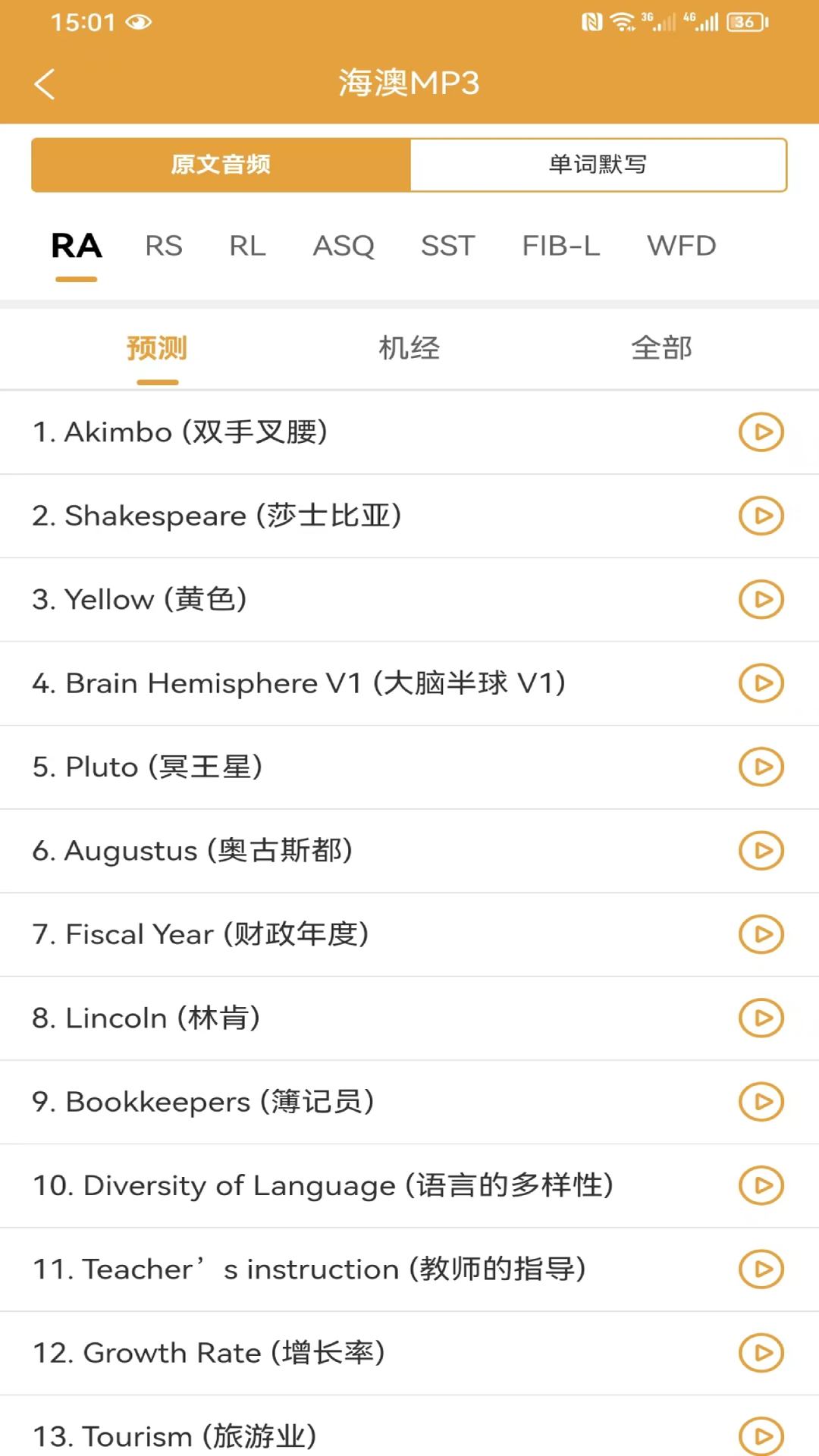819x1456 pixels.
Task: Switch to the RL tab
Action: pos(247,246)
